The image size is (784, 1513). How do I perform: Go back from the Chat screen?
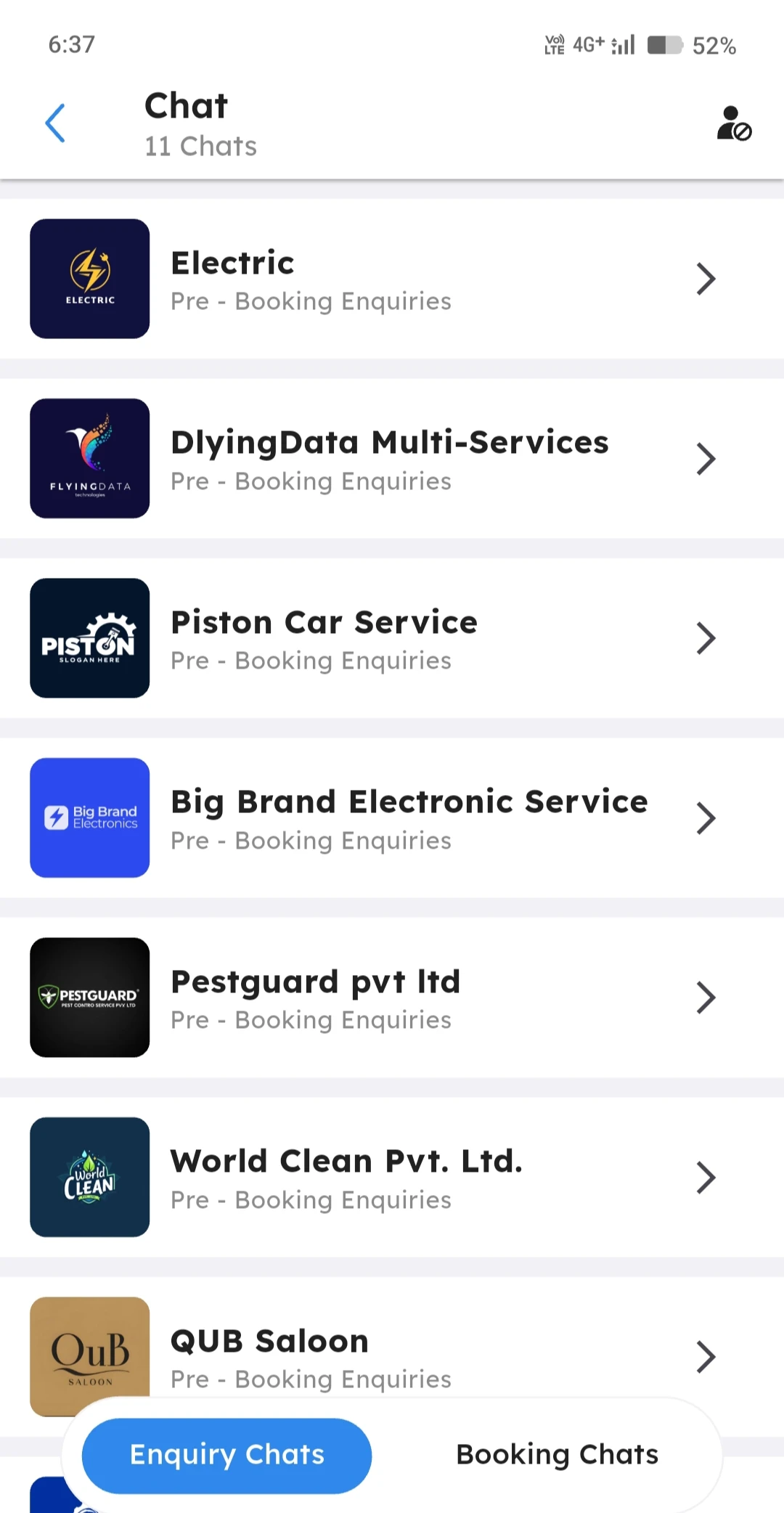point(56,123)
